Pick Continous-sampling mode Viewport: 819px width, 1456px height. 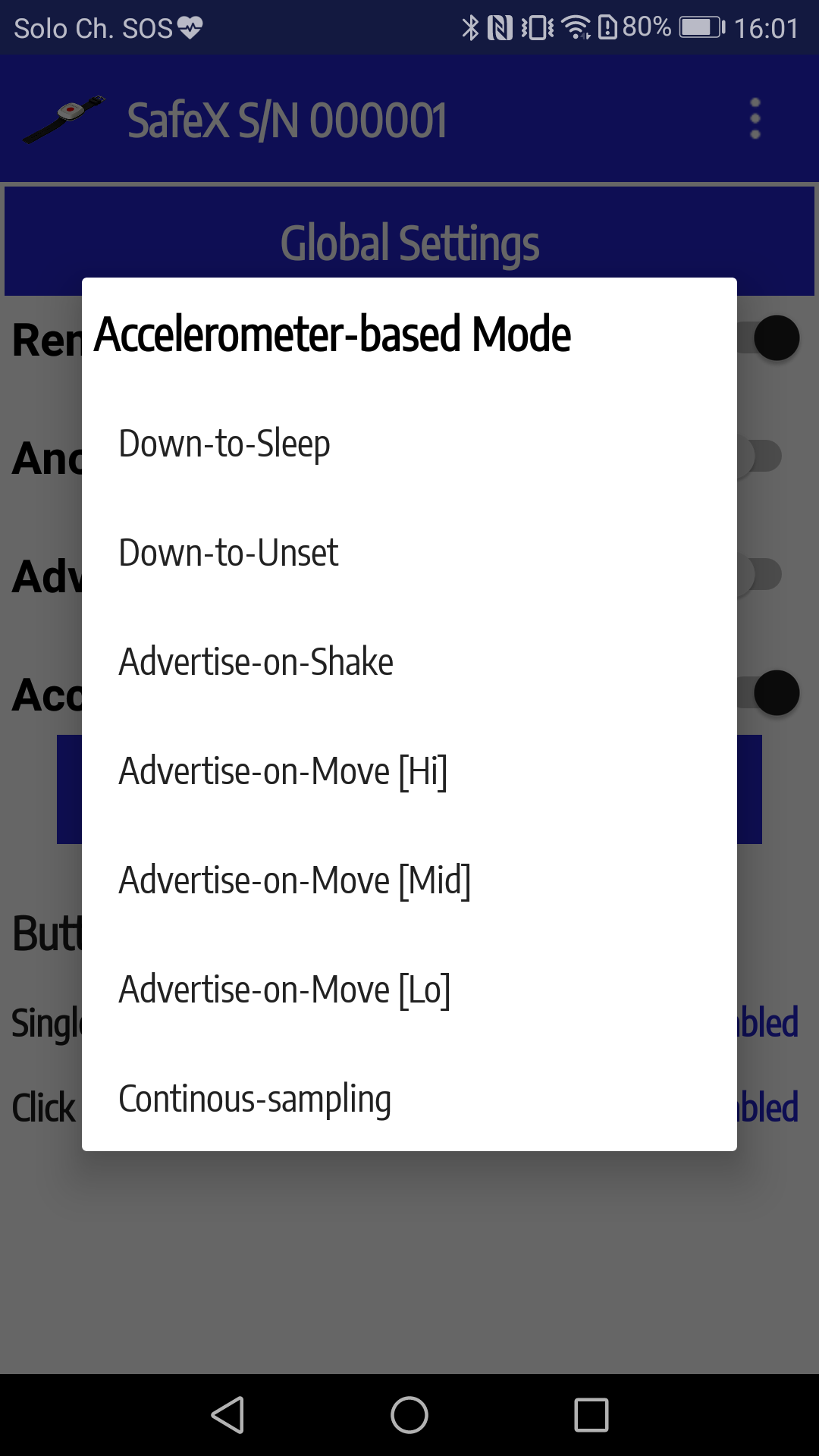409,1099
